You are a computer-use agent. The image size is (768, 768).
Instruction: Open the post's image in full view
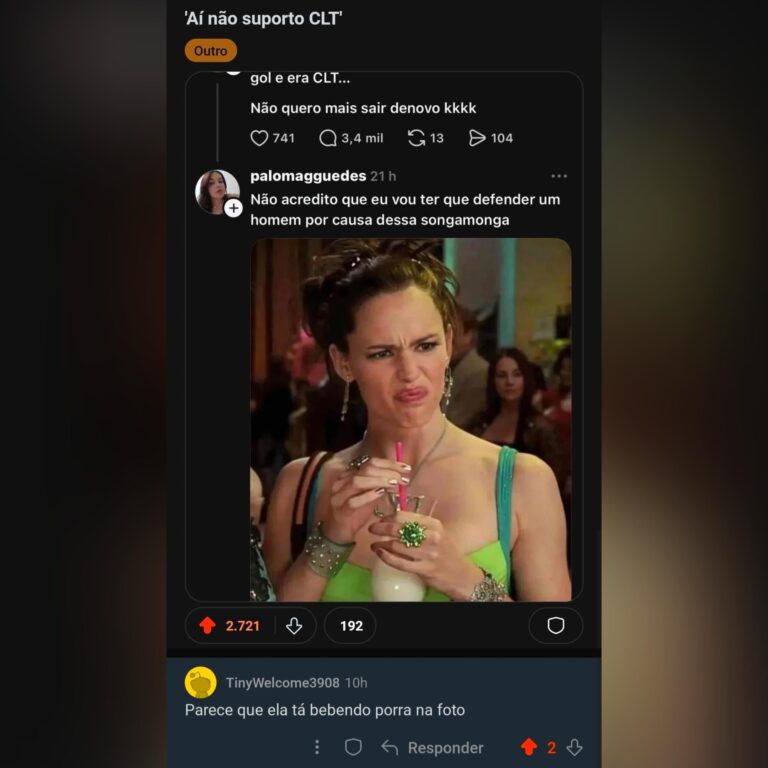point(410,420)
